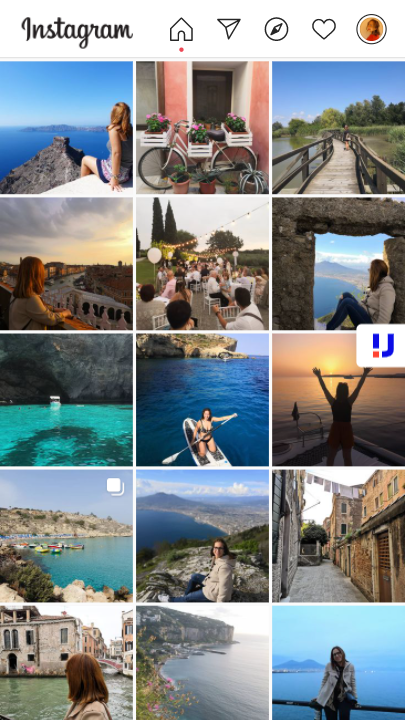This screenshot has height=720, width=406.
Task: Open the Explore compass icon
Action: pyautogui.click(x=276, y=29)
